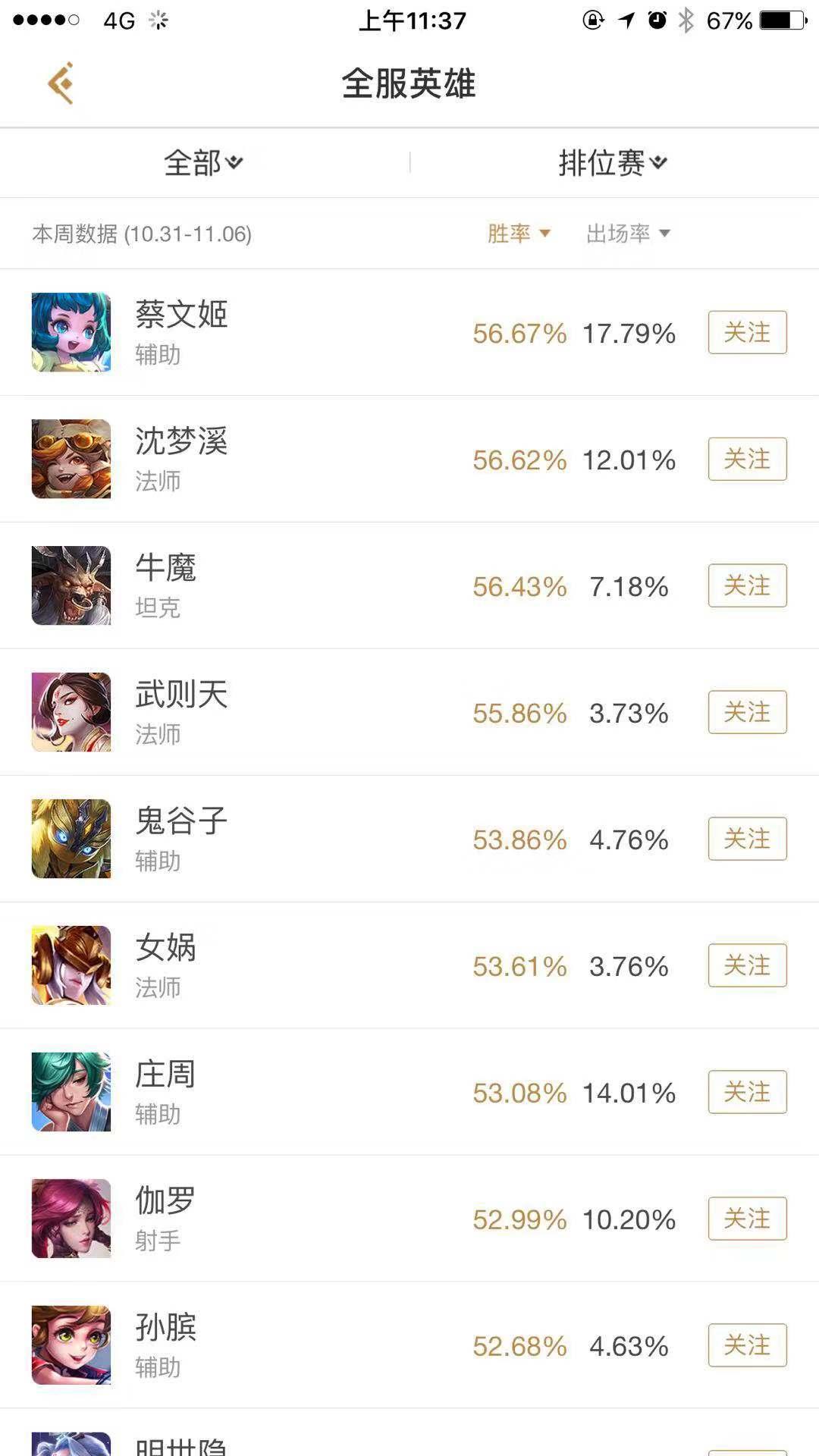Follow 鬼谷子 with the 关注 button

tap(748, 839)
